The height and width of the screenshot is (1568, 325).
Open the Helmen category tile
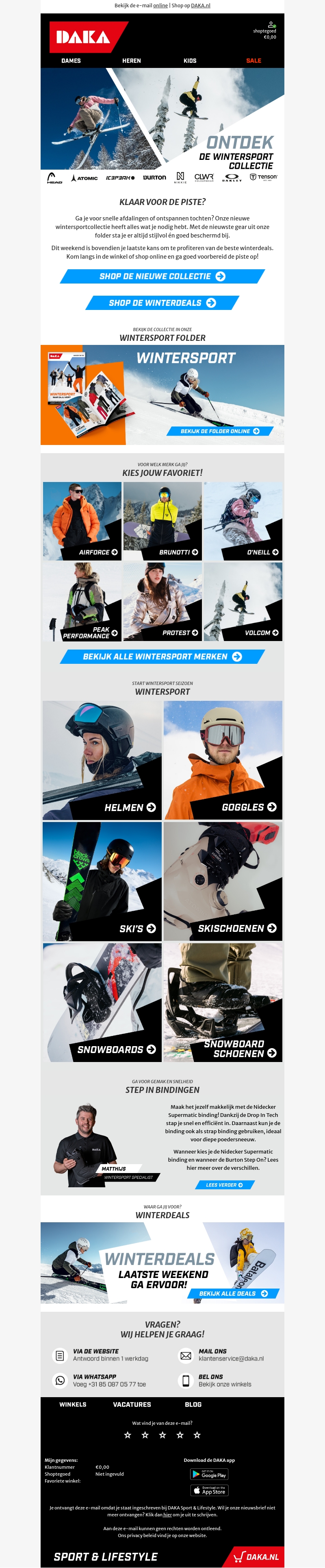pos(102,760)
